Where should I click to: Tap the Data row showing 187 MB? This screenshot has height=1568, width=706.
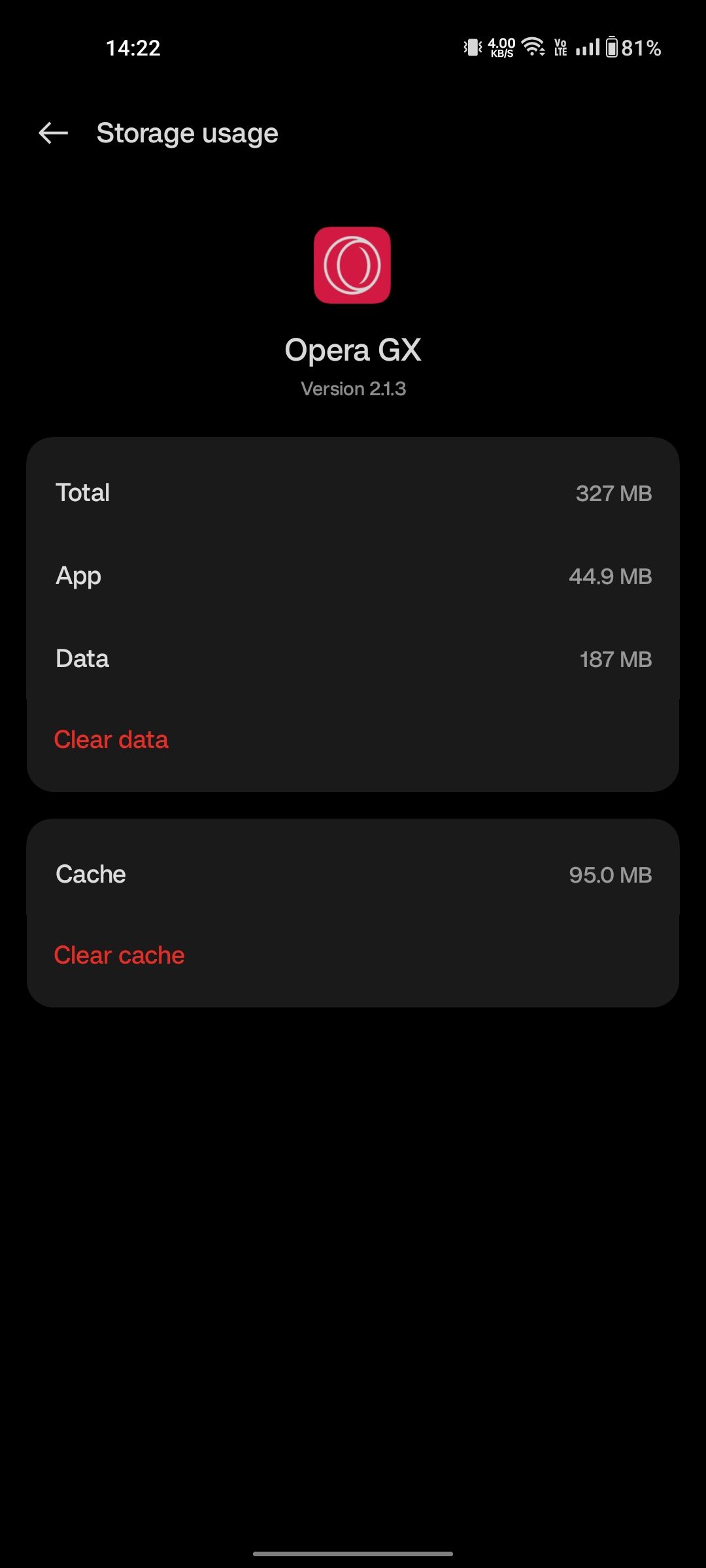click(353, 659)
